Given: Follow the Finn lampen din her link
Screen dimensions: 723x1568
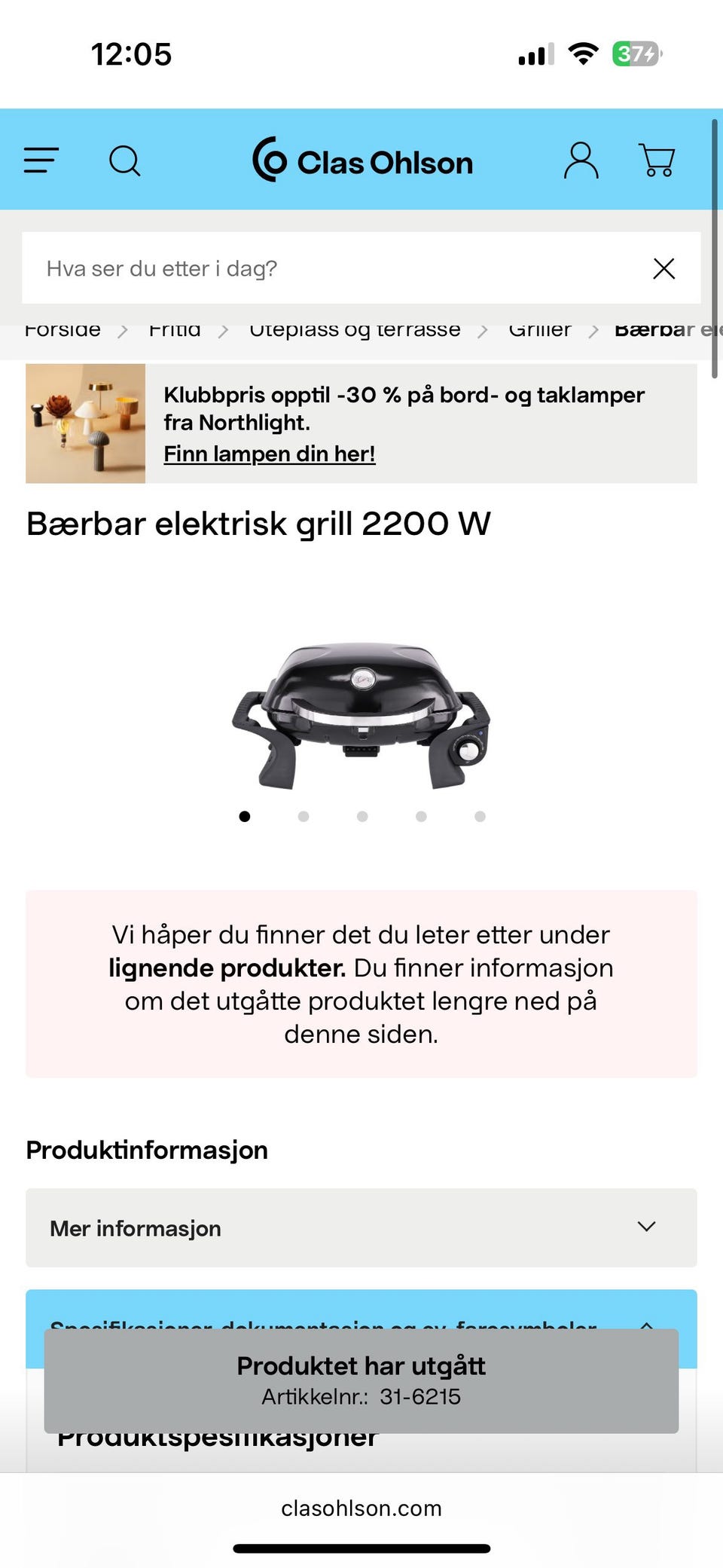Looking at the screenshot, I should [x=269, y=454].
